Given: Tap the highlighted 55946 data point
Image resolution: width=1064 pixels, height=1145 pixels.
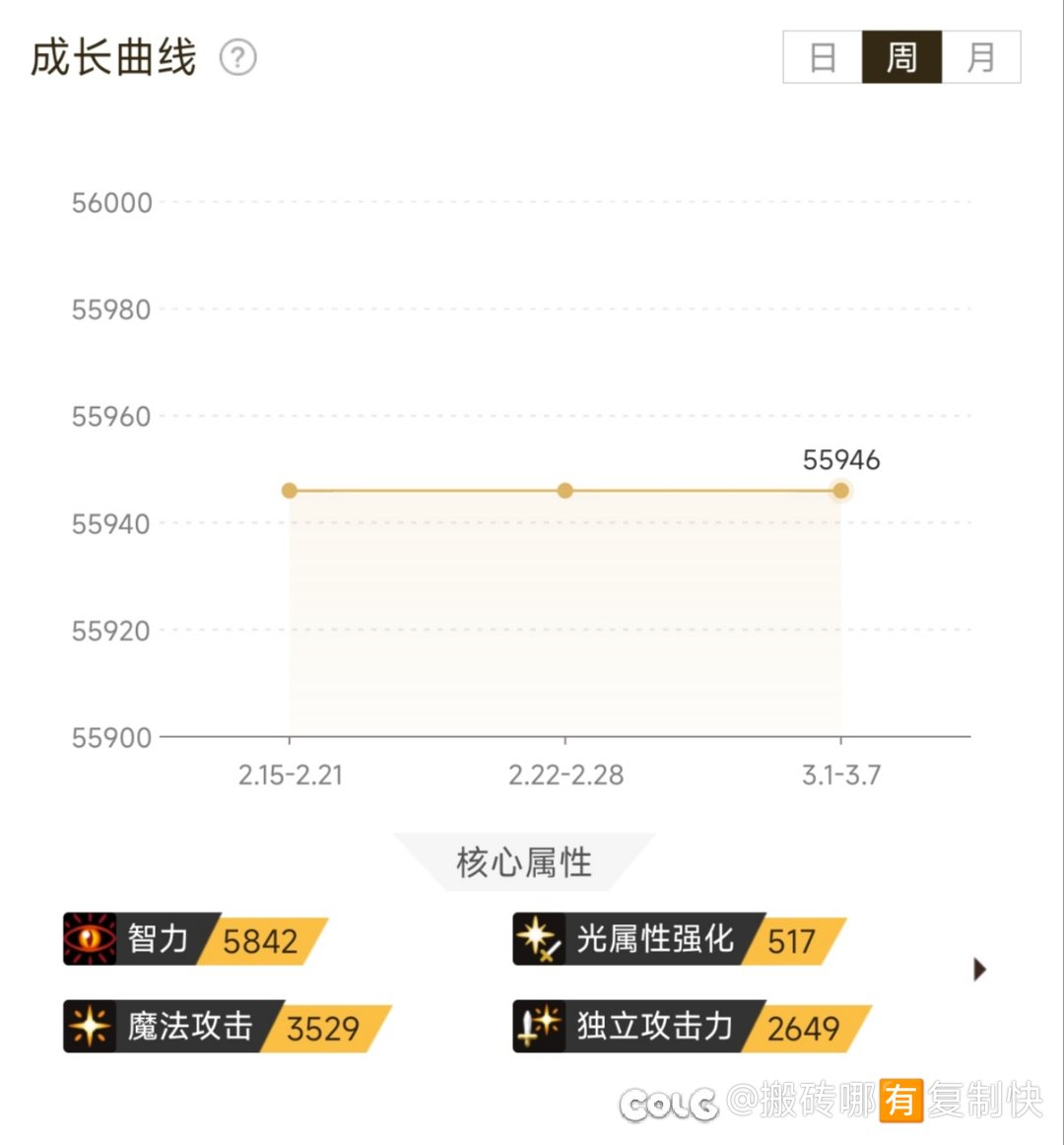Looking at the screenshot, I should pyautogui.click(x=839, y=490).
